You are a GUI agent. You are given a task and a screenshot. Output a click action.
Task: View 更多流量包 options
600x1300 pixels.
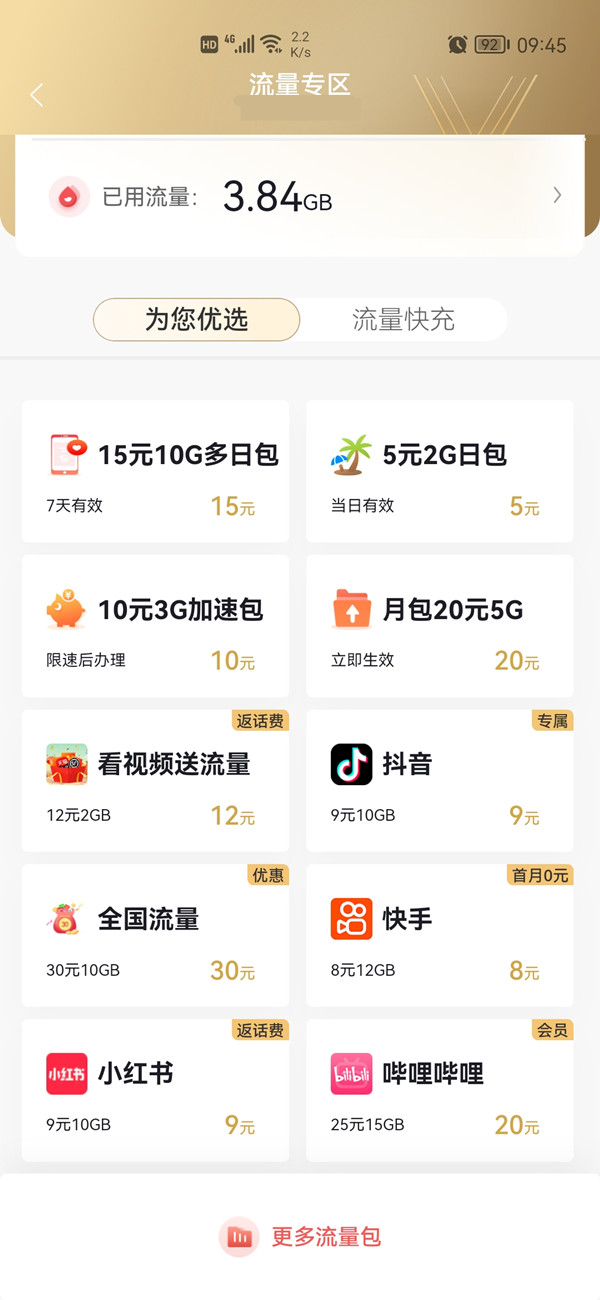pyautogui.click(x=301, y=1237)
